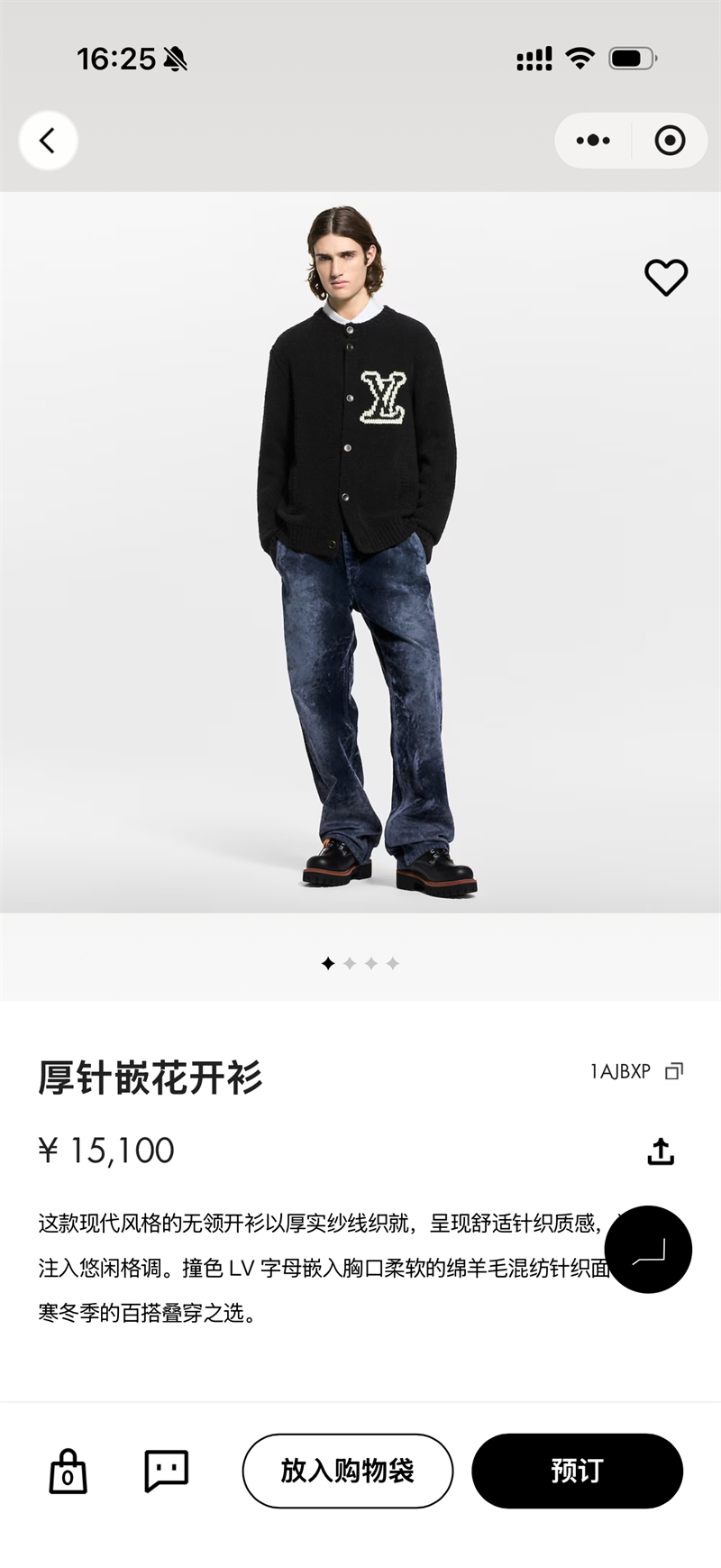Open the shopping bag
Screen dimensions: 721x1568
(68, 1472)
